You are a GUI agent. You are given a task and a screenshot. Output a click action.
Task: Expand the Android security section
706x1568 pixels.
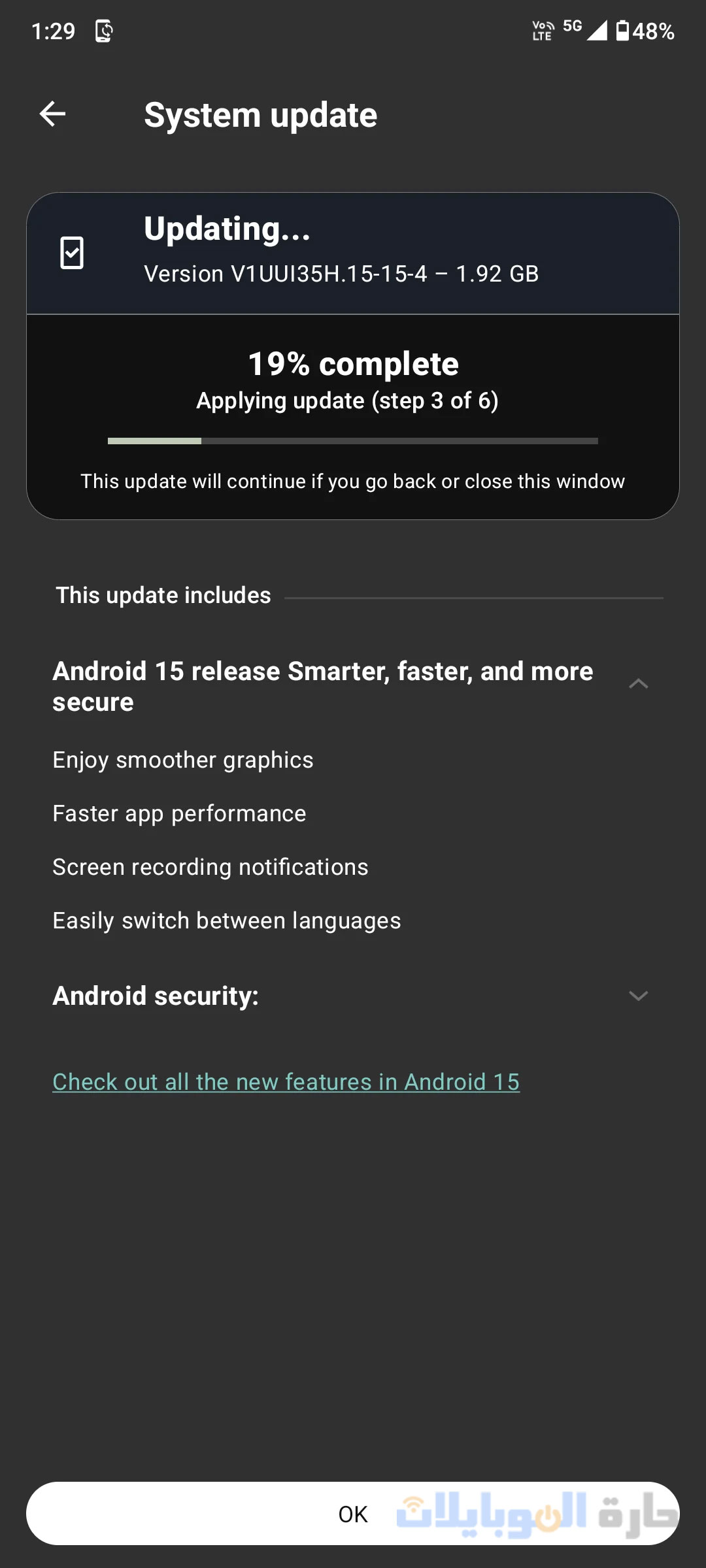click(638, 996)
